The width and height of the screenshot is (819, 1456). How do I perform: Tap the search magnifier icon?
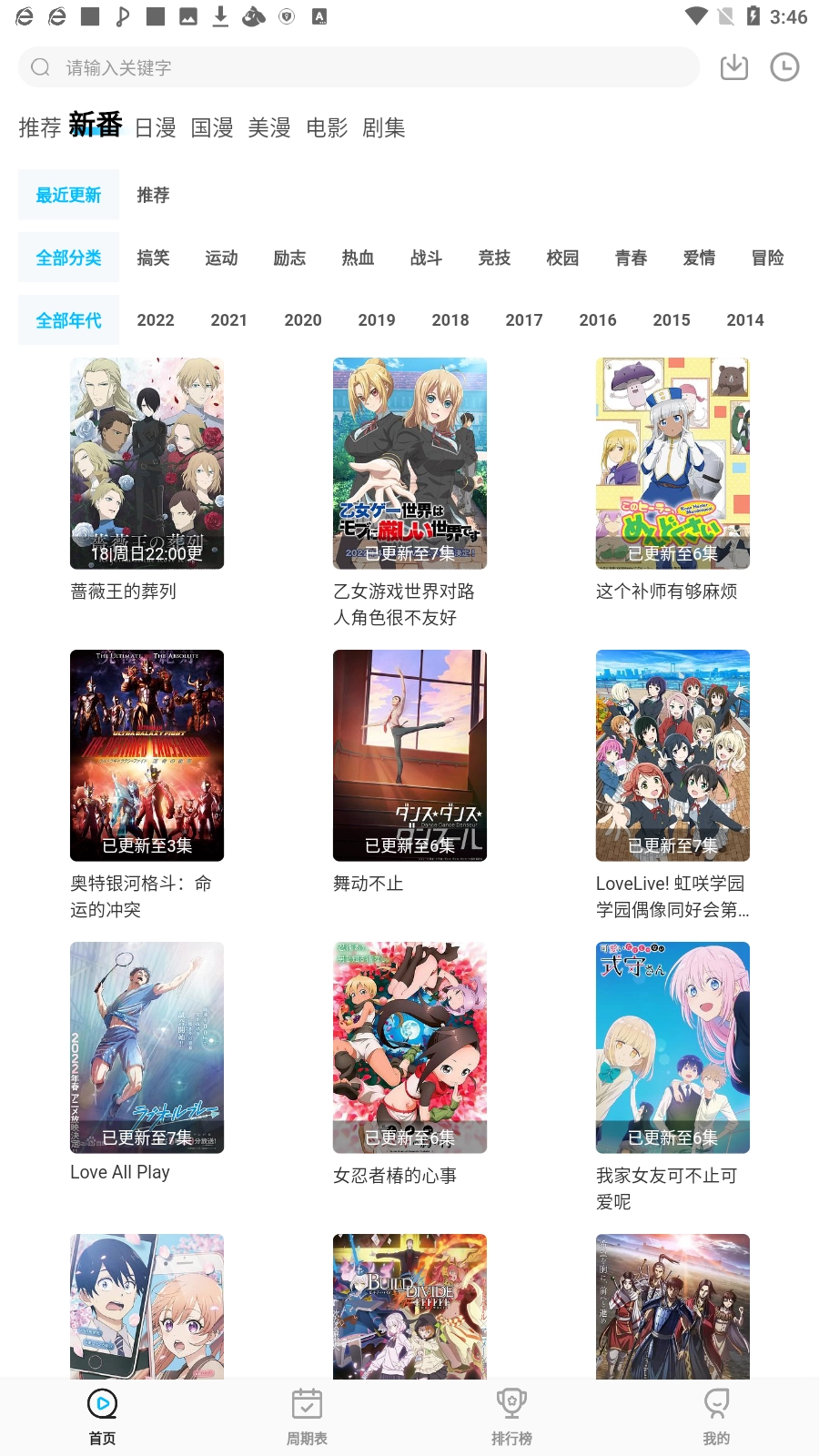[39, 66]
